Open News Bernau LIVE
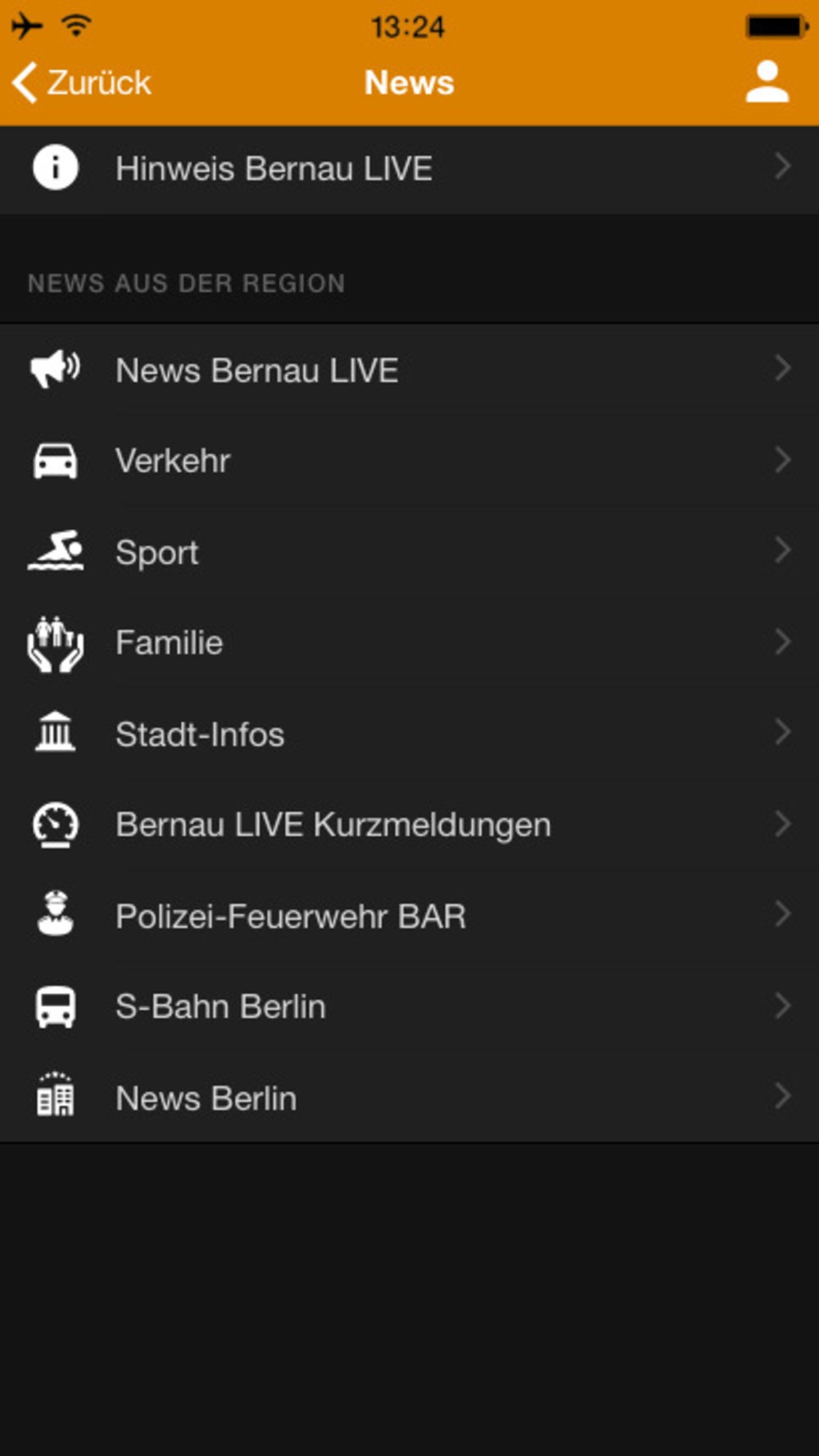819x1456 pixels. tap(409, 370)
